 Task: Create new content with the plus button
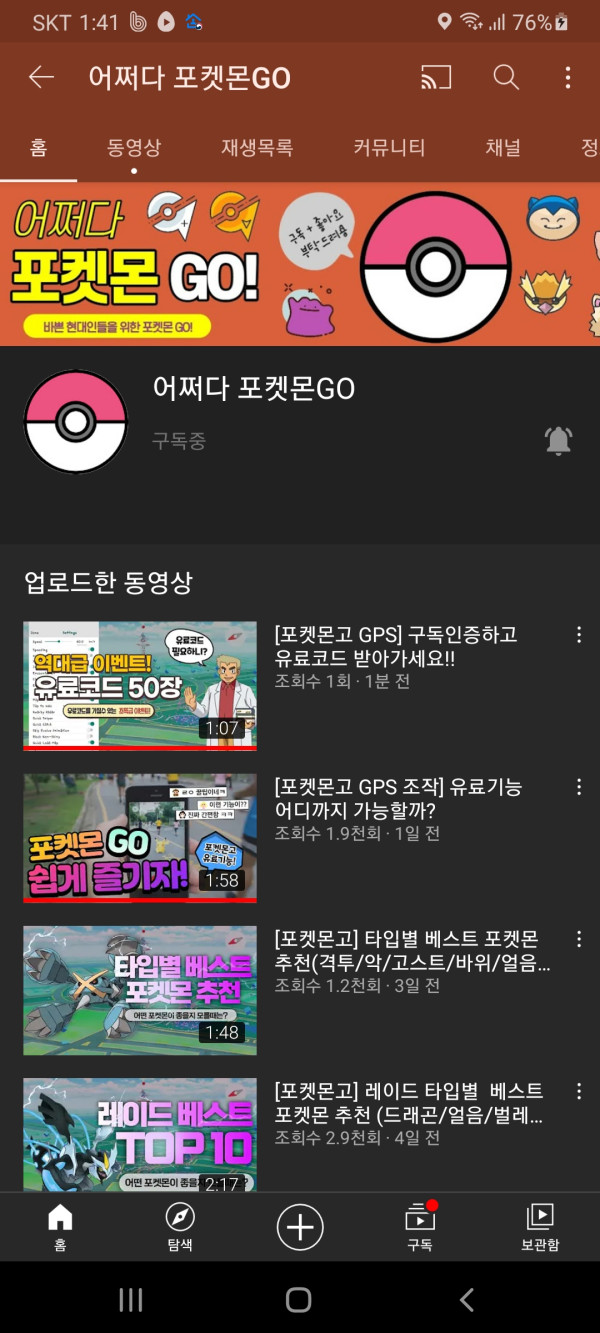tap(300, 1226)
